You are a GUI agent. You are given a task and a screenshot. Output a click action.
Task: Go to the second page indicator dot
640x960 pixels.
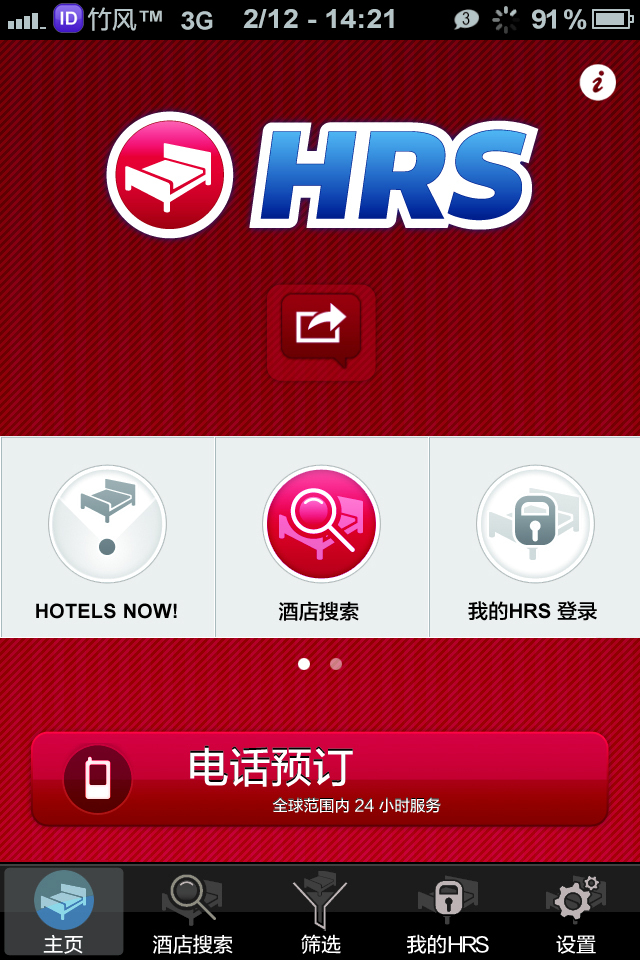pos(336,663)
